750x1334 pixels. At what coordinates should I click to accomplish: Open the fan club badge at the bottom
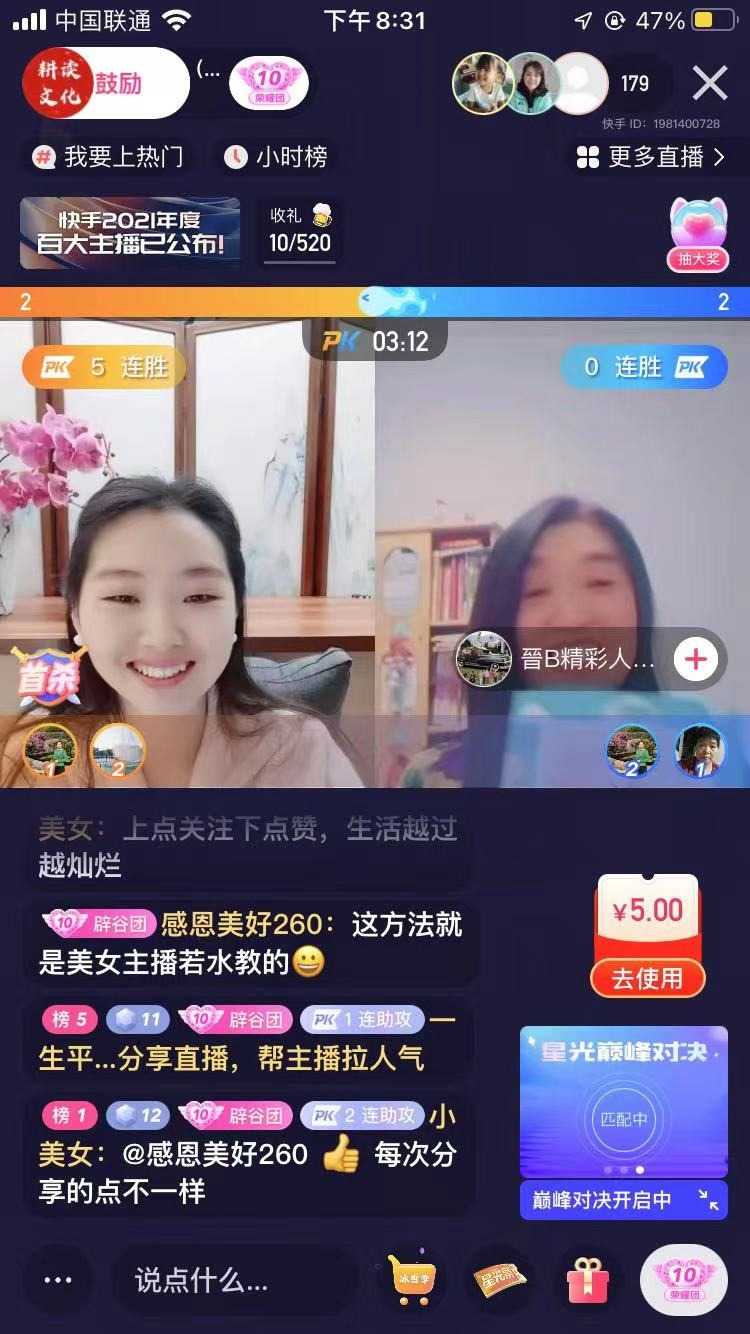[x=684, y=1280]
